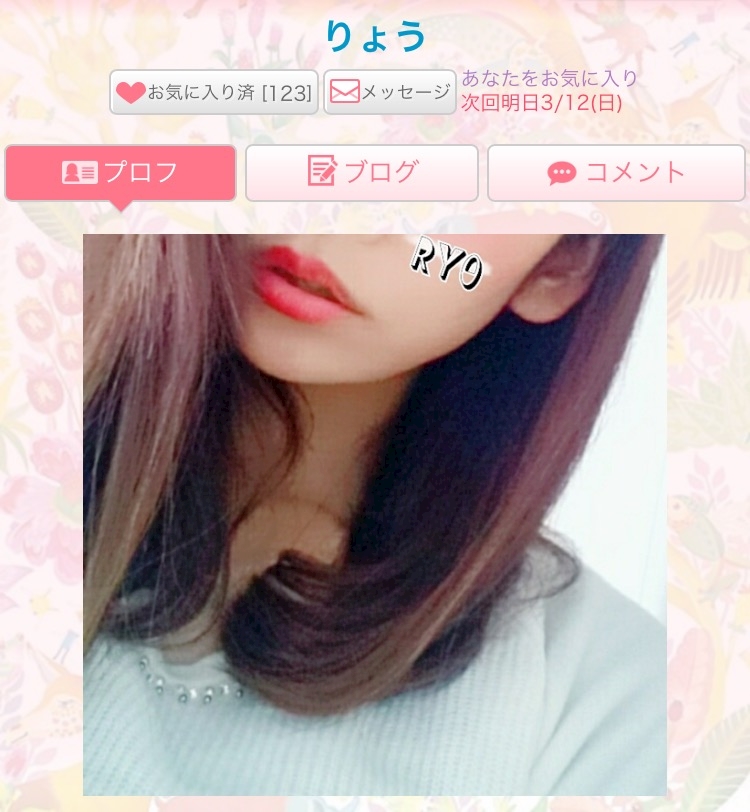Open the profile photo
The image size is (750, 812).
coord(374,515)
